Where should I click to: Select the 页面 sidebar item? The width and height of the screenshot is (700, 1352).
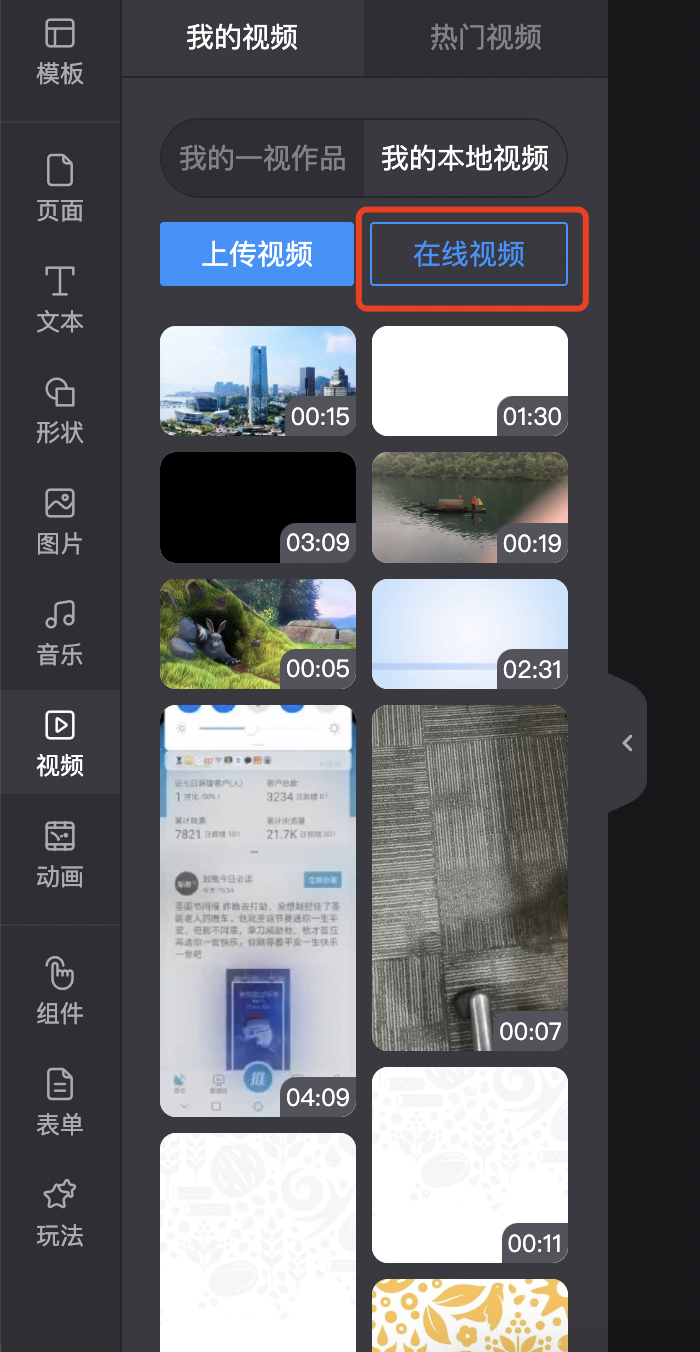click(60, 190)
